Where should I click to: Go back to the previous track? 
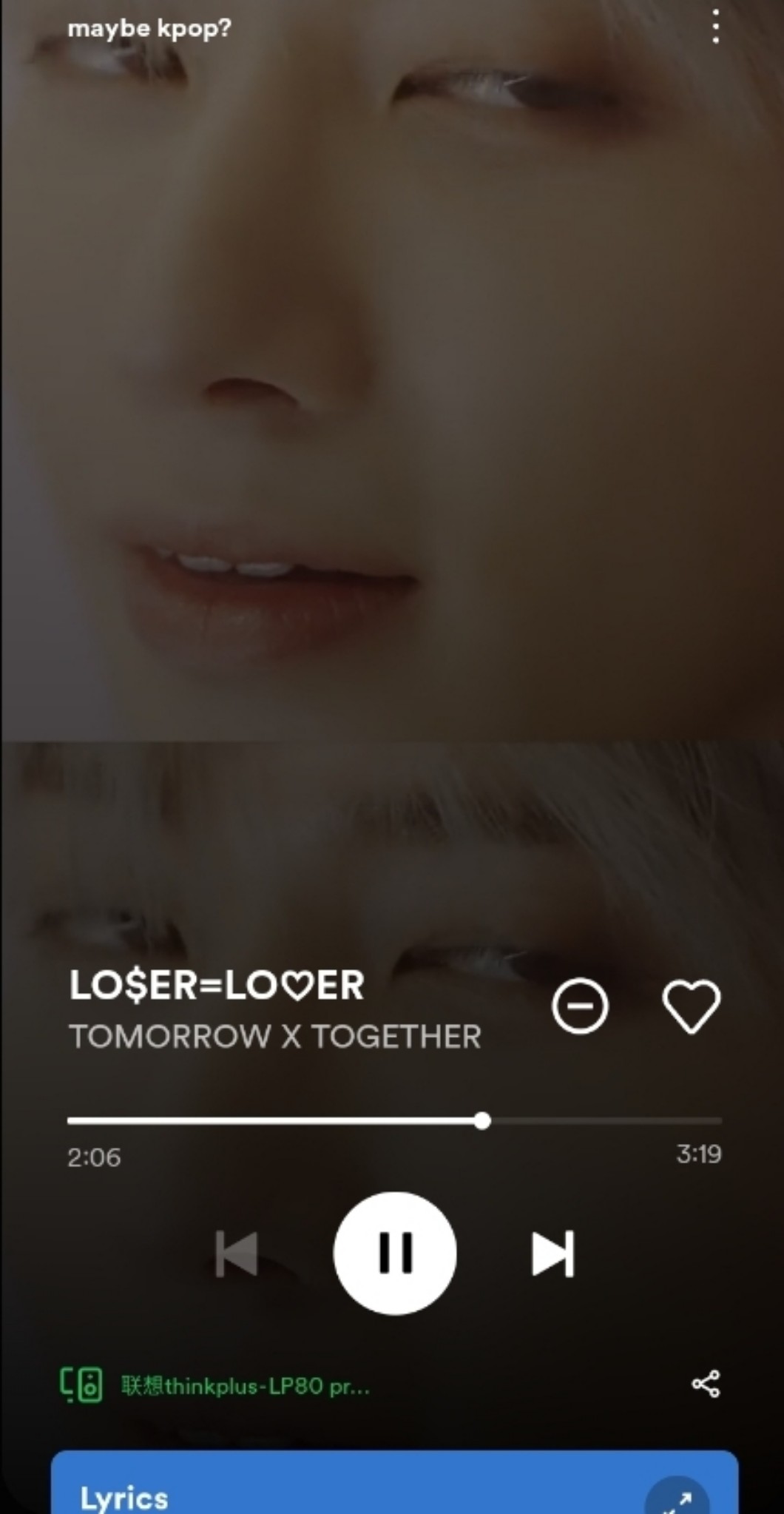point(237,1254)
